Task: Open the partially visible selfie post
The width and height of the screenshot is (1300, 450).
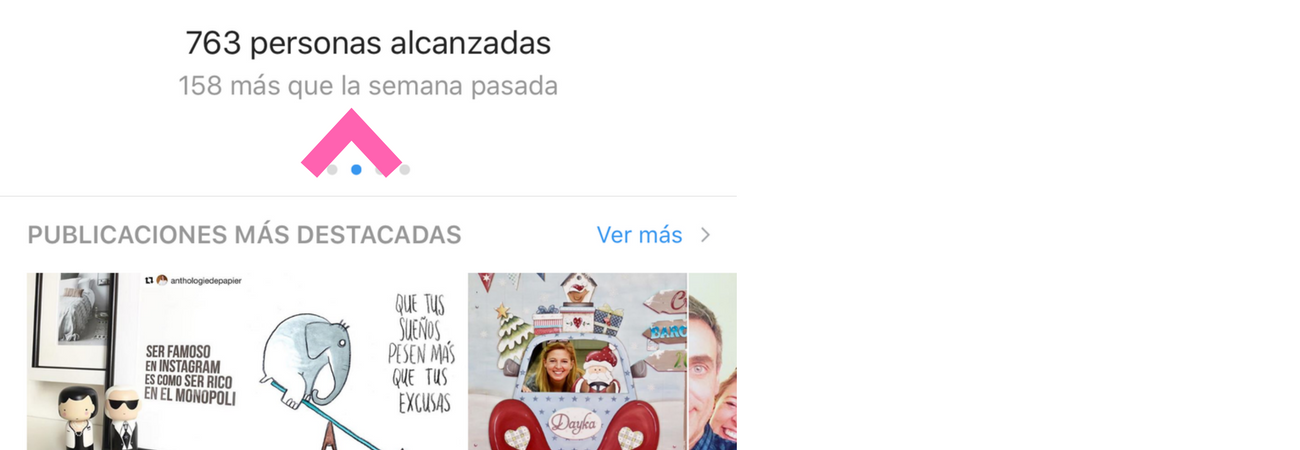Action: 713,361
